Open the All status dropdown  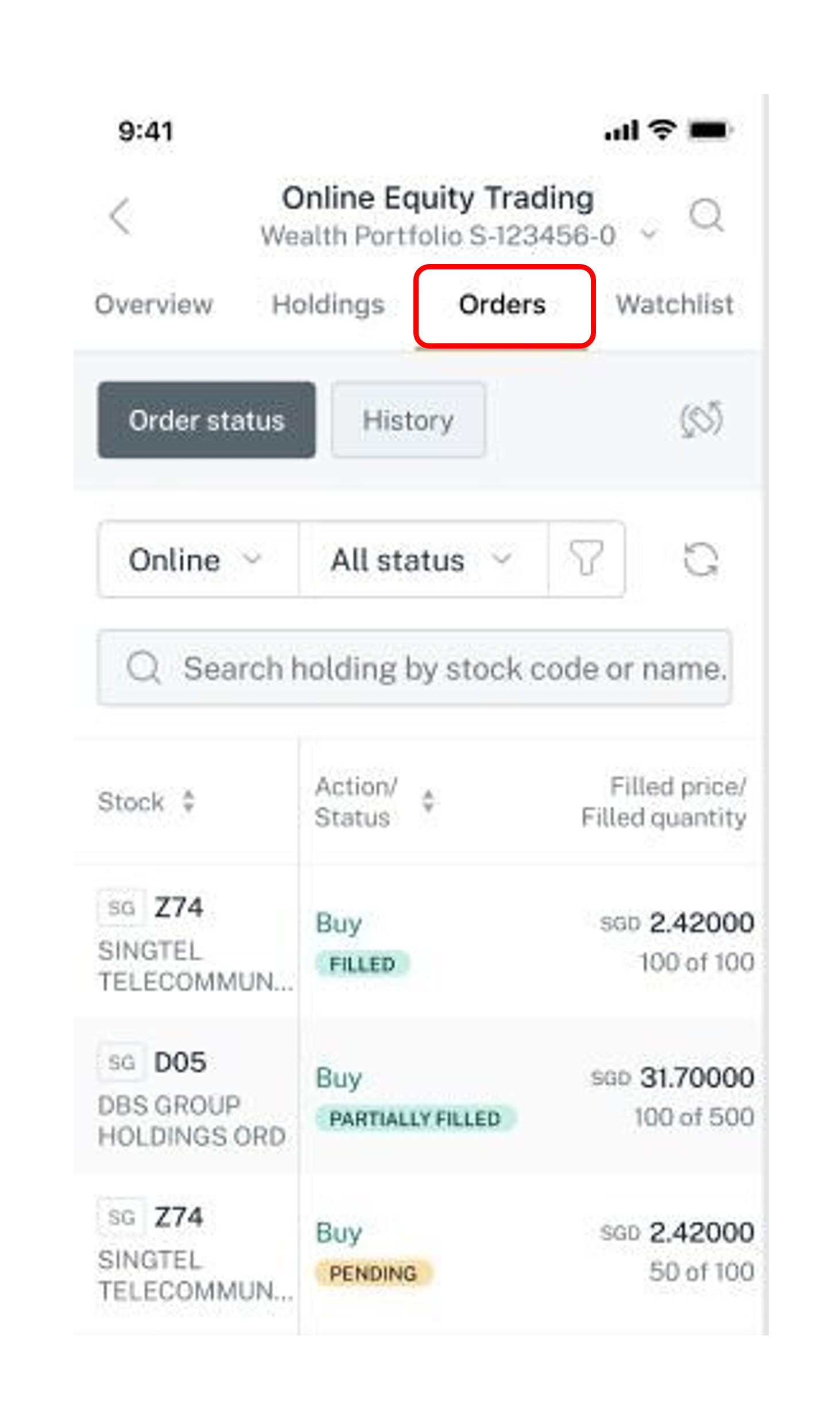(x=422, y=559)
